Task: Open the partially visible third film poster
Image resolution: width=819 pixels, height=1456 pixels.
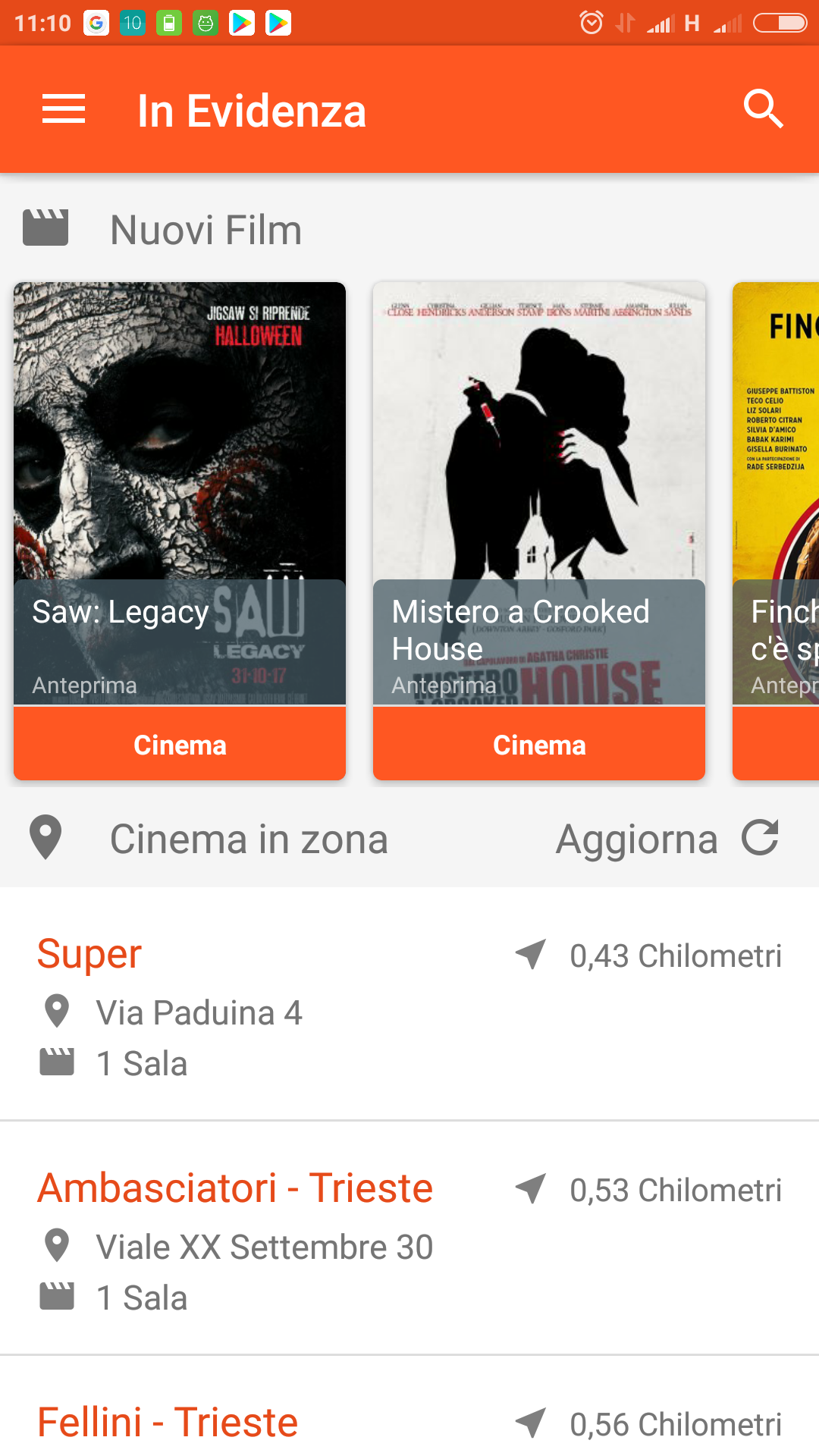Action: (x=776, y=494)
